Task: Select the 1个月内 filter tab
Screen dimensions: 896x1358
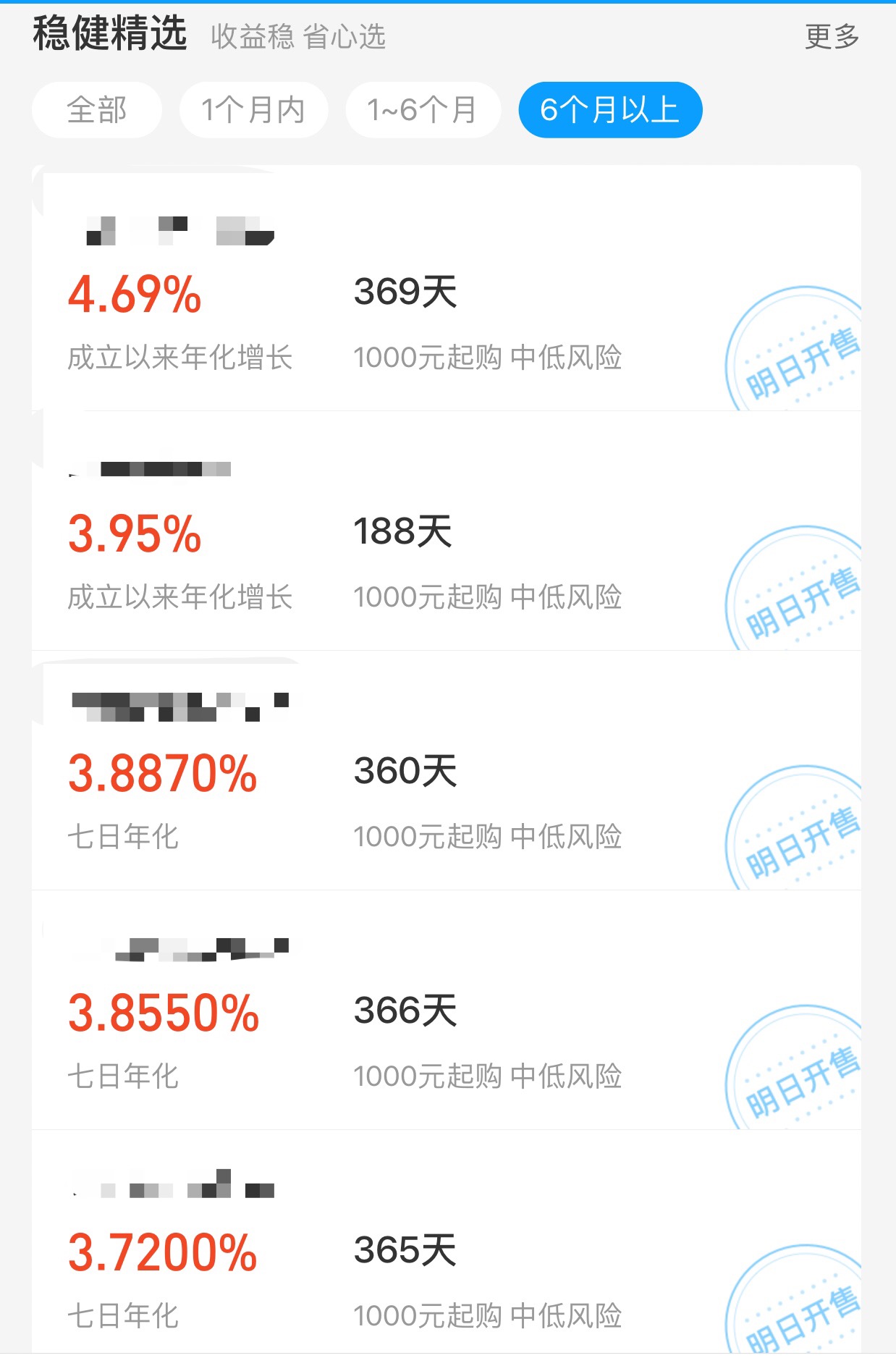Action: 253,109
